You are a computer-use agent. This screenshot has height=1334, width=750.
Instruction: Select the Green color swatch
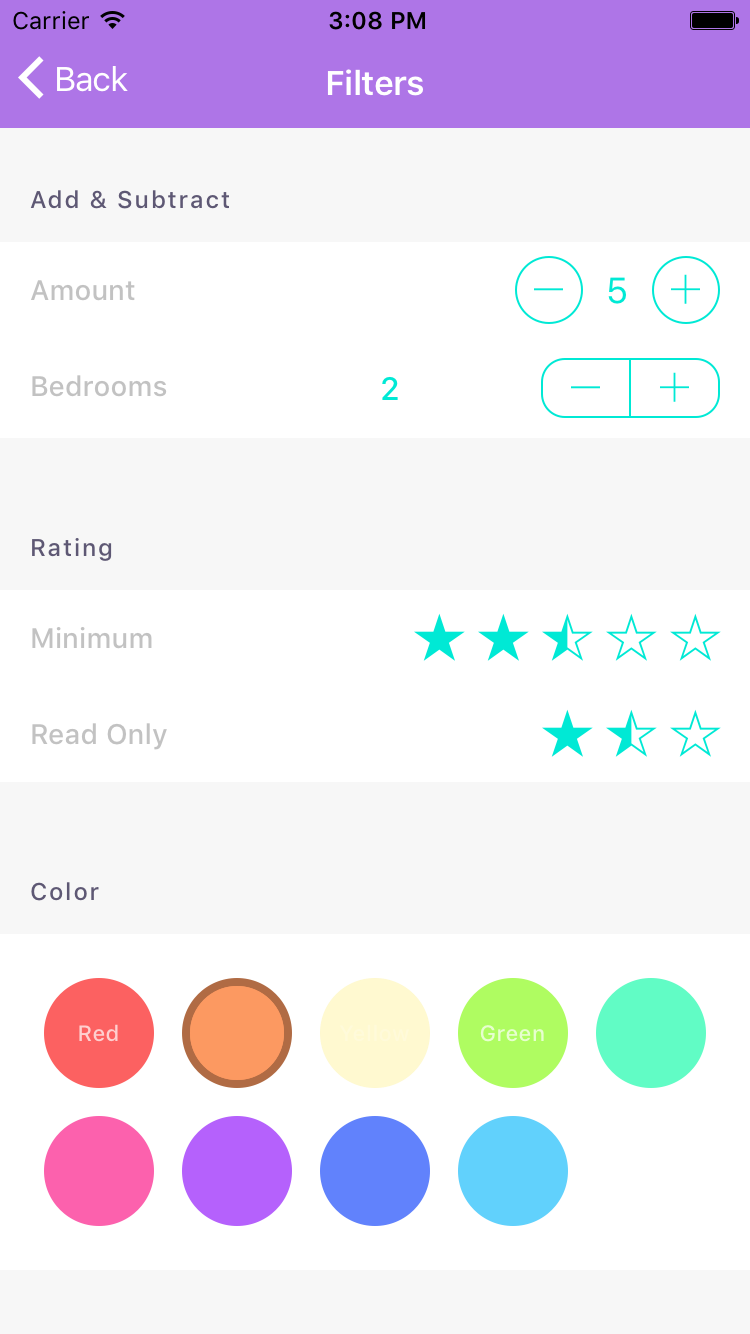[x=513, y=1033]
